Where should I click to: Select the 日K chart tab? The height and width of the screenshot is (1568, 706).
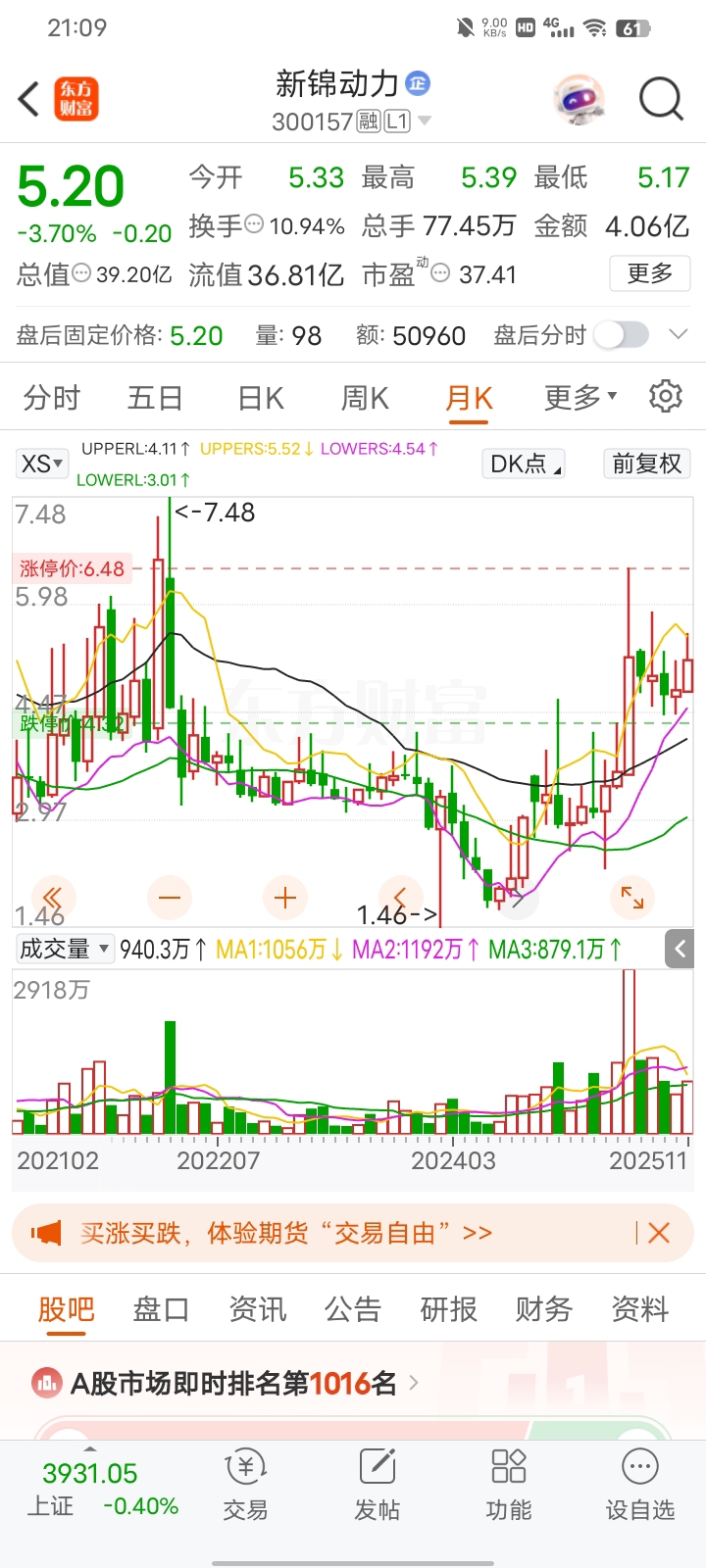point(261,398)
